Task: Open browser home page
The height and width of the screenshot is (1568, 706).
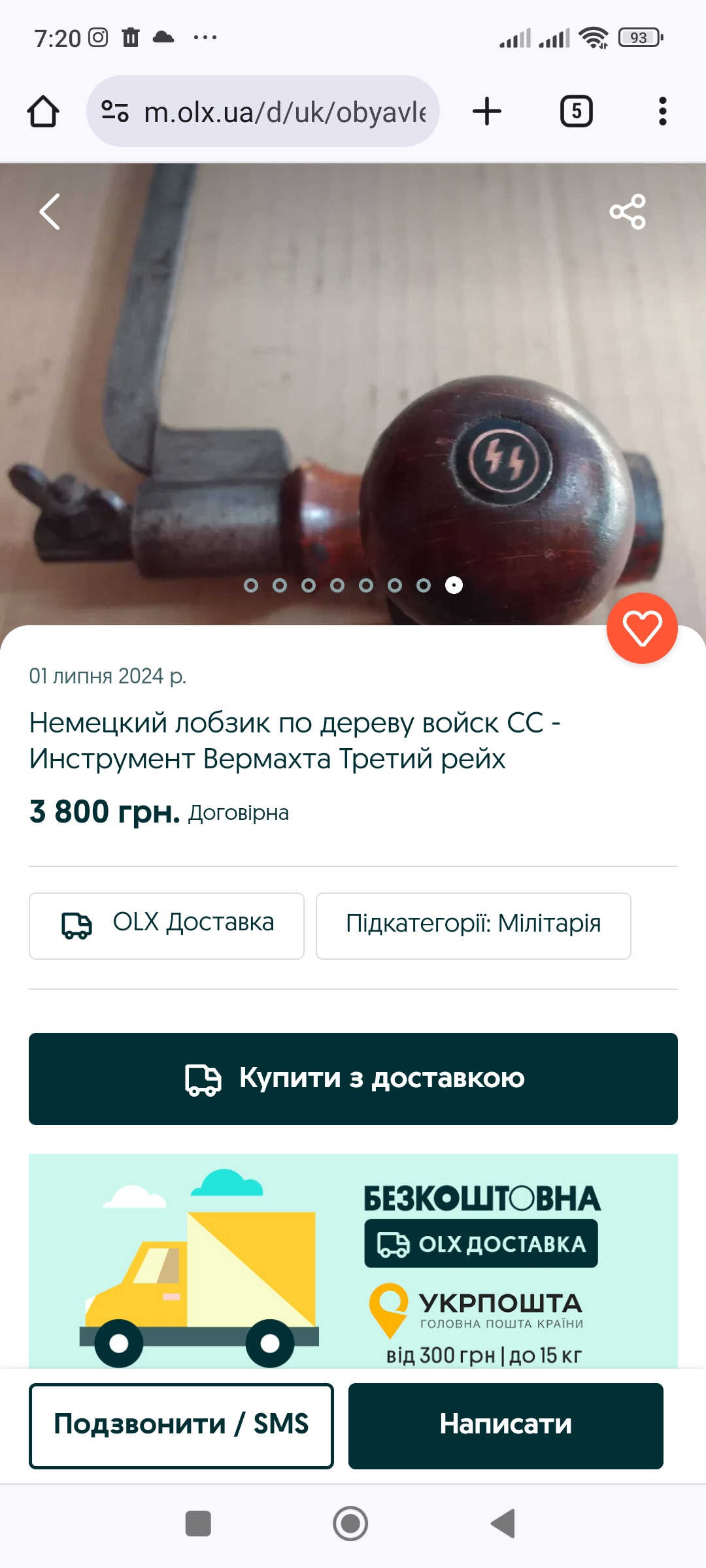Action: 43,111
